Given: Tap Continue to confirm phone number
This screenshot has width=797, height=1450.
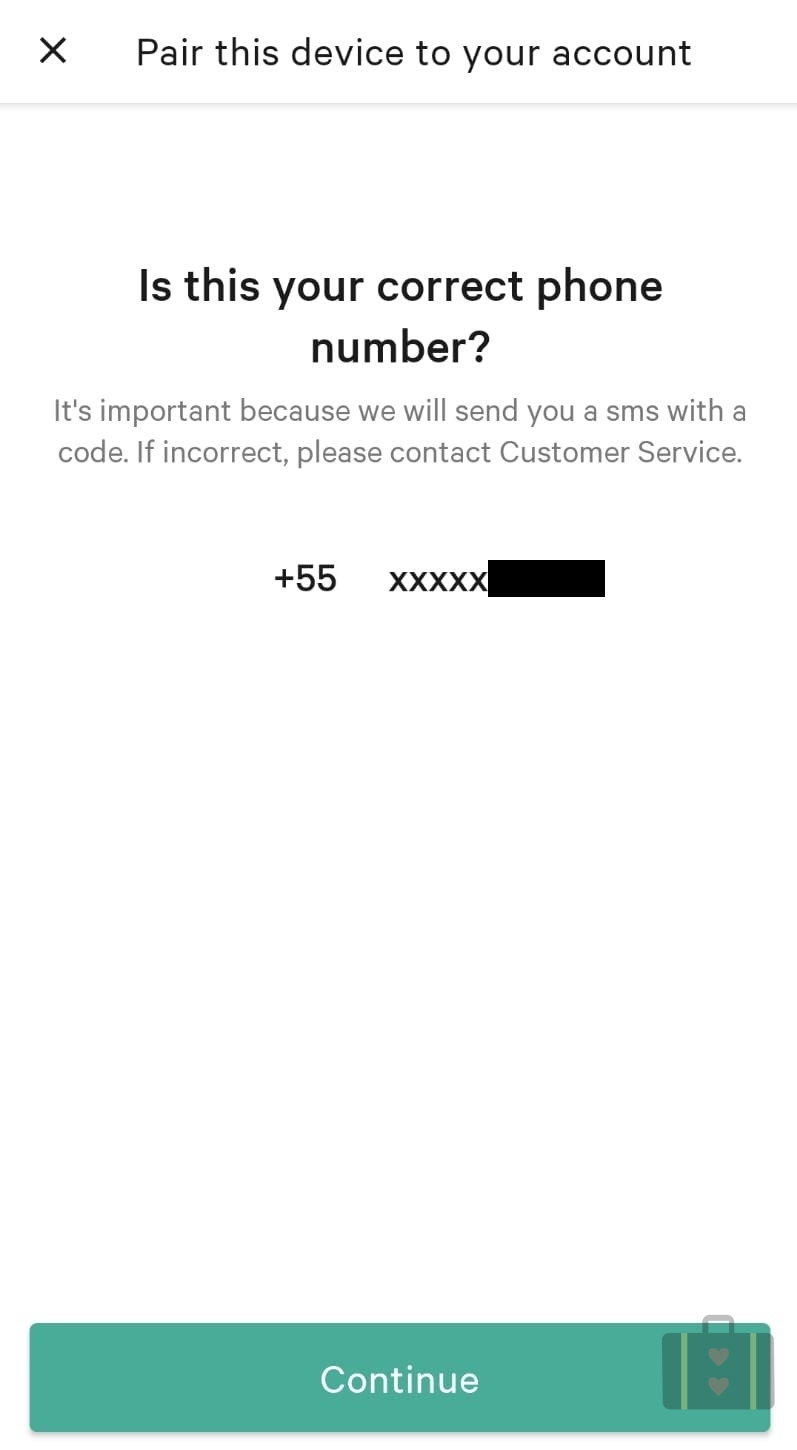Looking at the screenshot, I should (x=399, y=1378).
